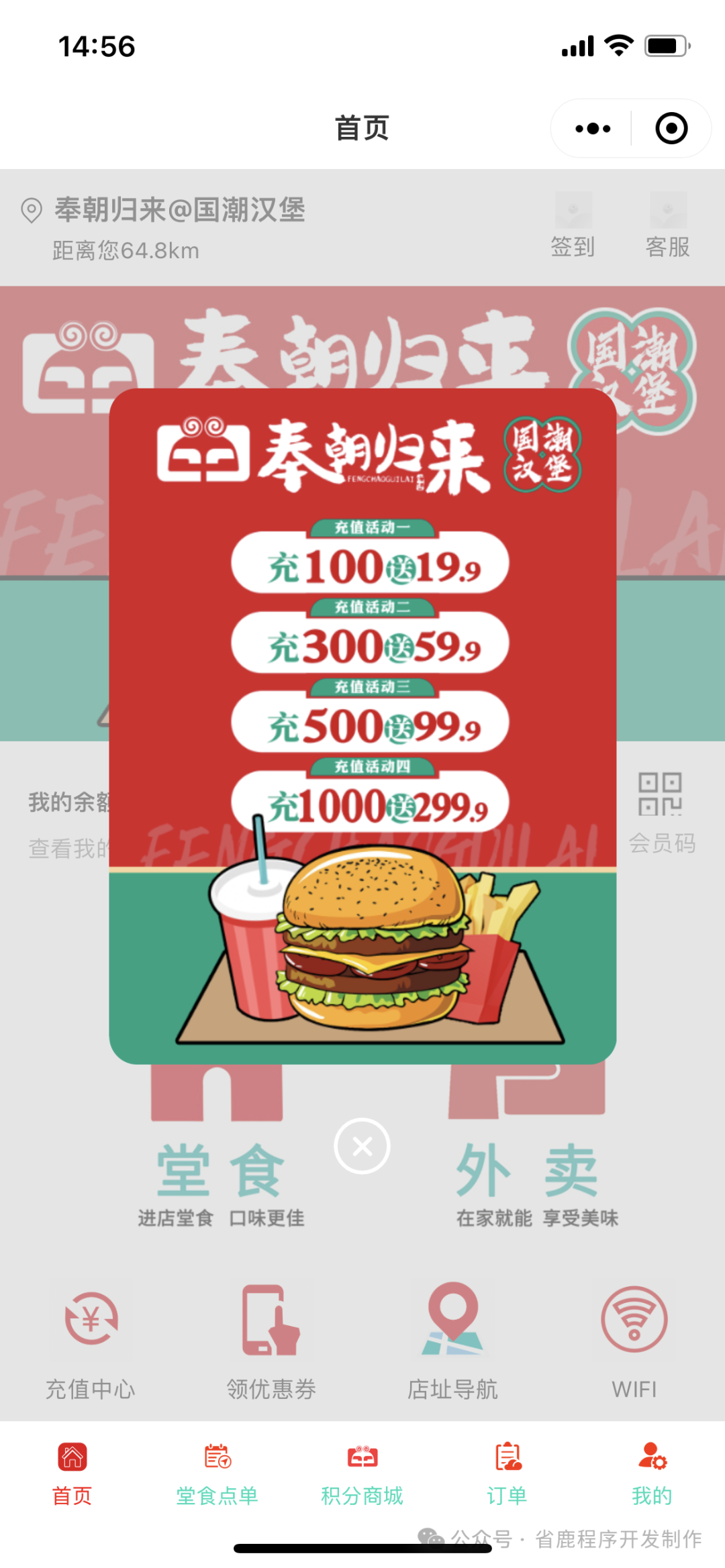The width and height of the screenshot is (725, 1568).
Task: Open the recharge promotion poster
Action: click(x=362, y=725)
